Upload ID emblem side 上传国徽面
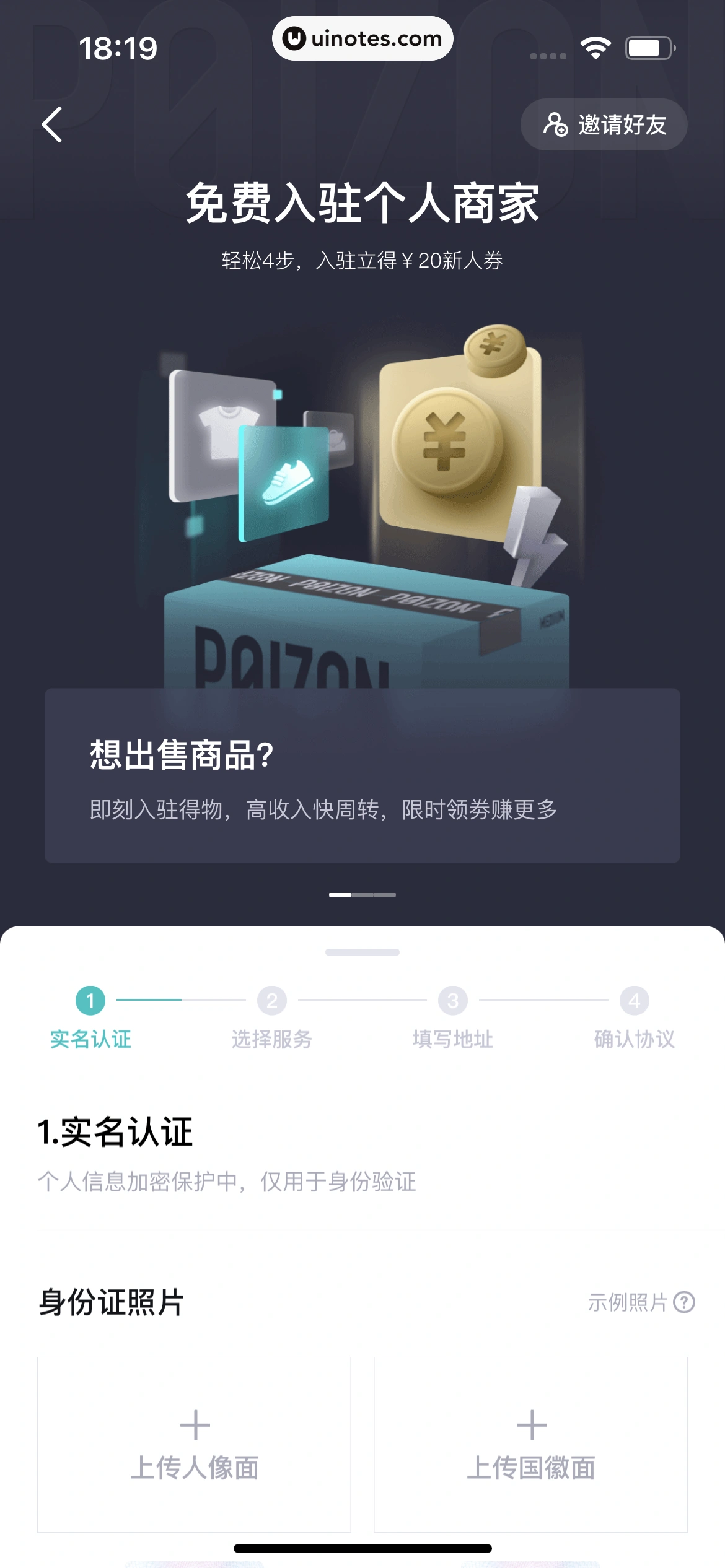 coord(530,1444)
